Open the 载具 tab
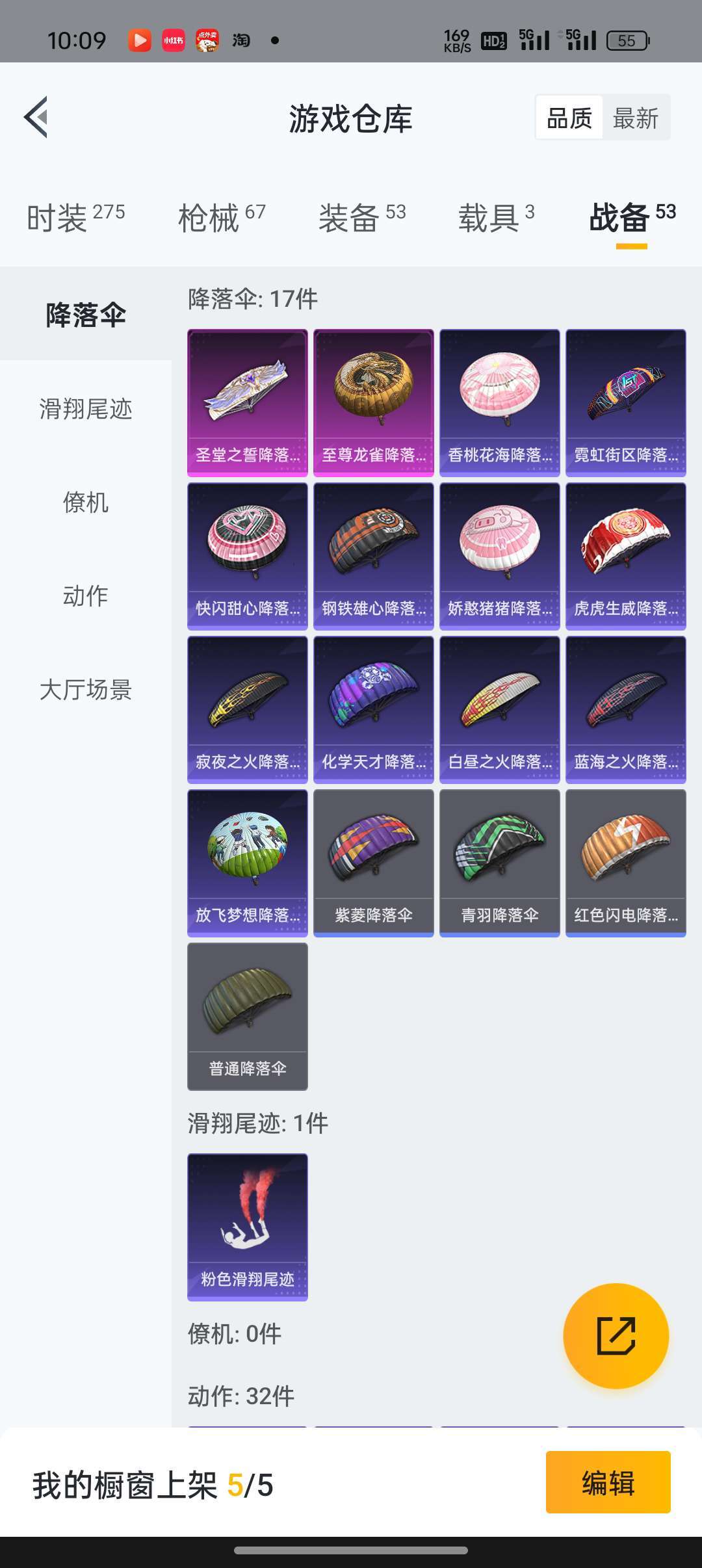The image size is (702, 1568). pos(496,217)
